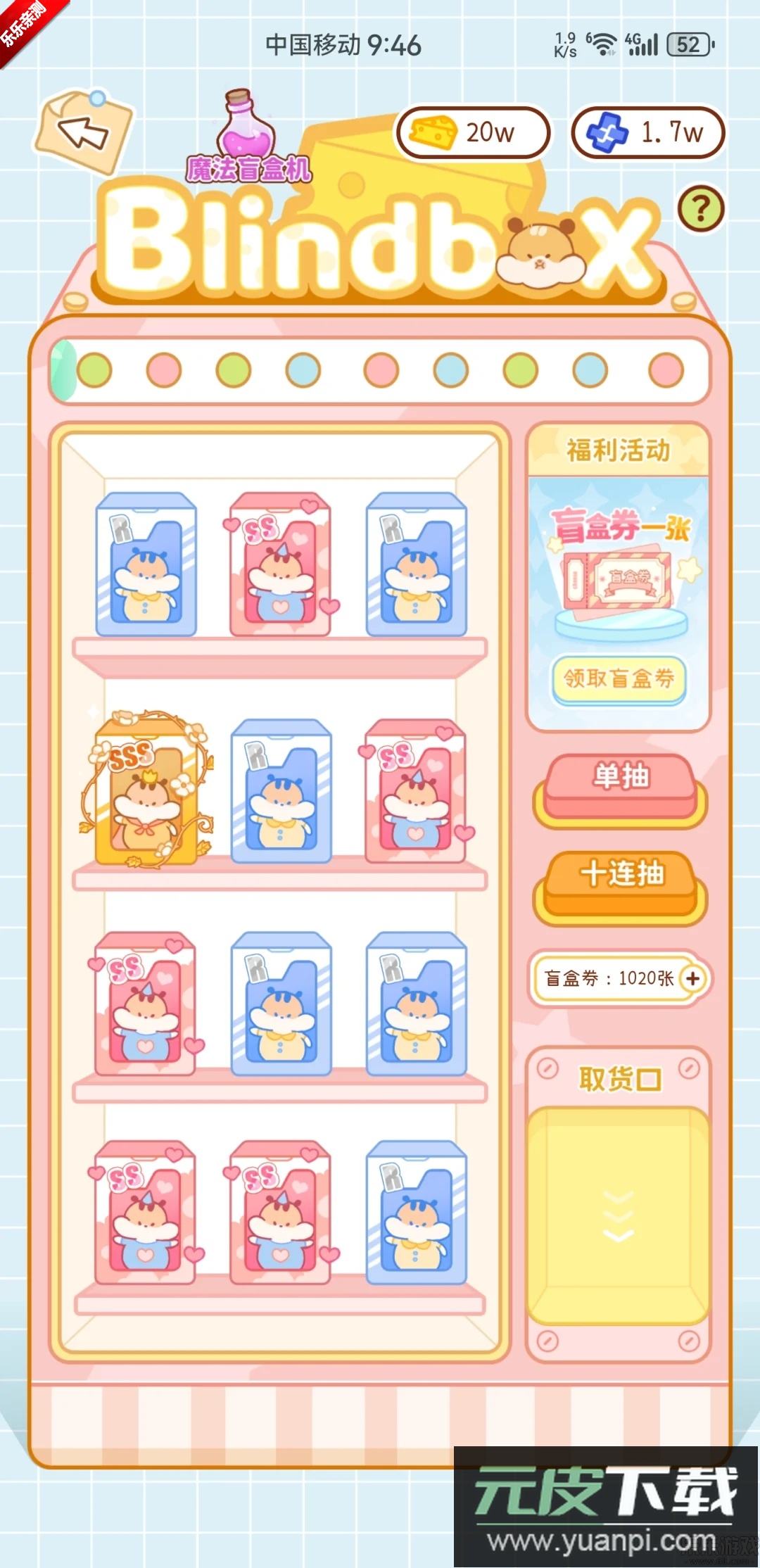Tap the plus icon next to 盲盒券
Screen dimensions: 760x1568
pos(693,977)
